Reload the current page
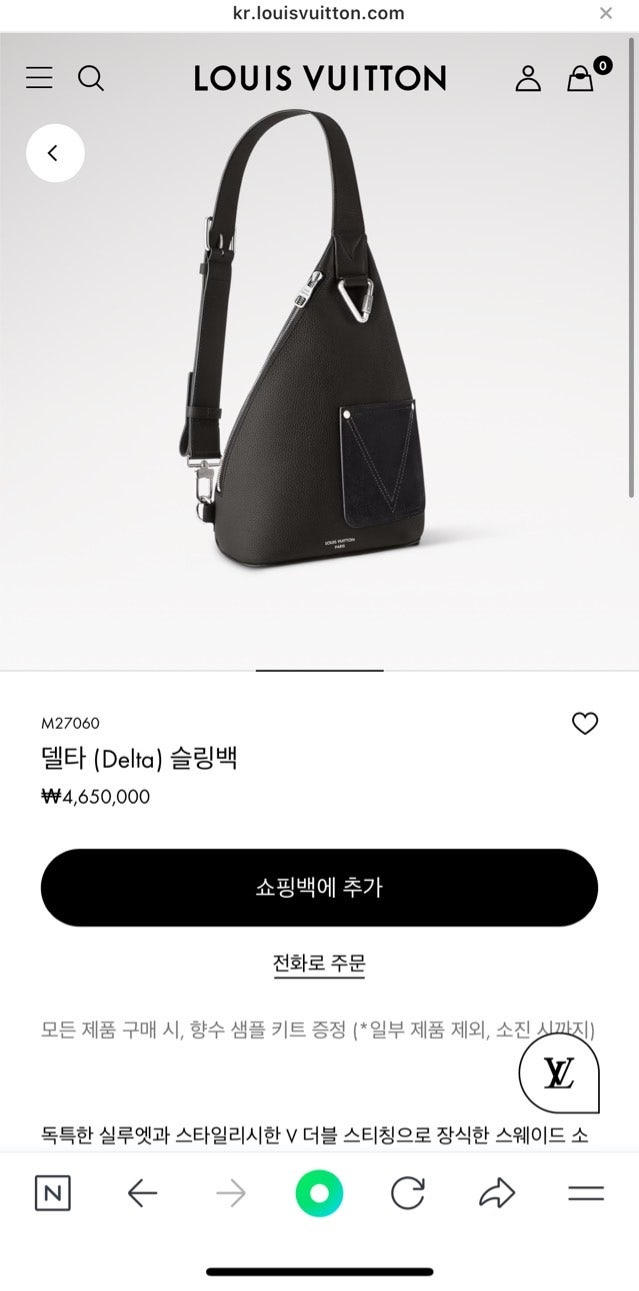 click(x=408, y=1192)
